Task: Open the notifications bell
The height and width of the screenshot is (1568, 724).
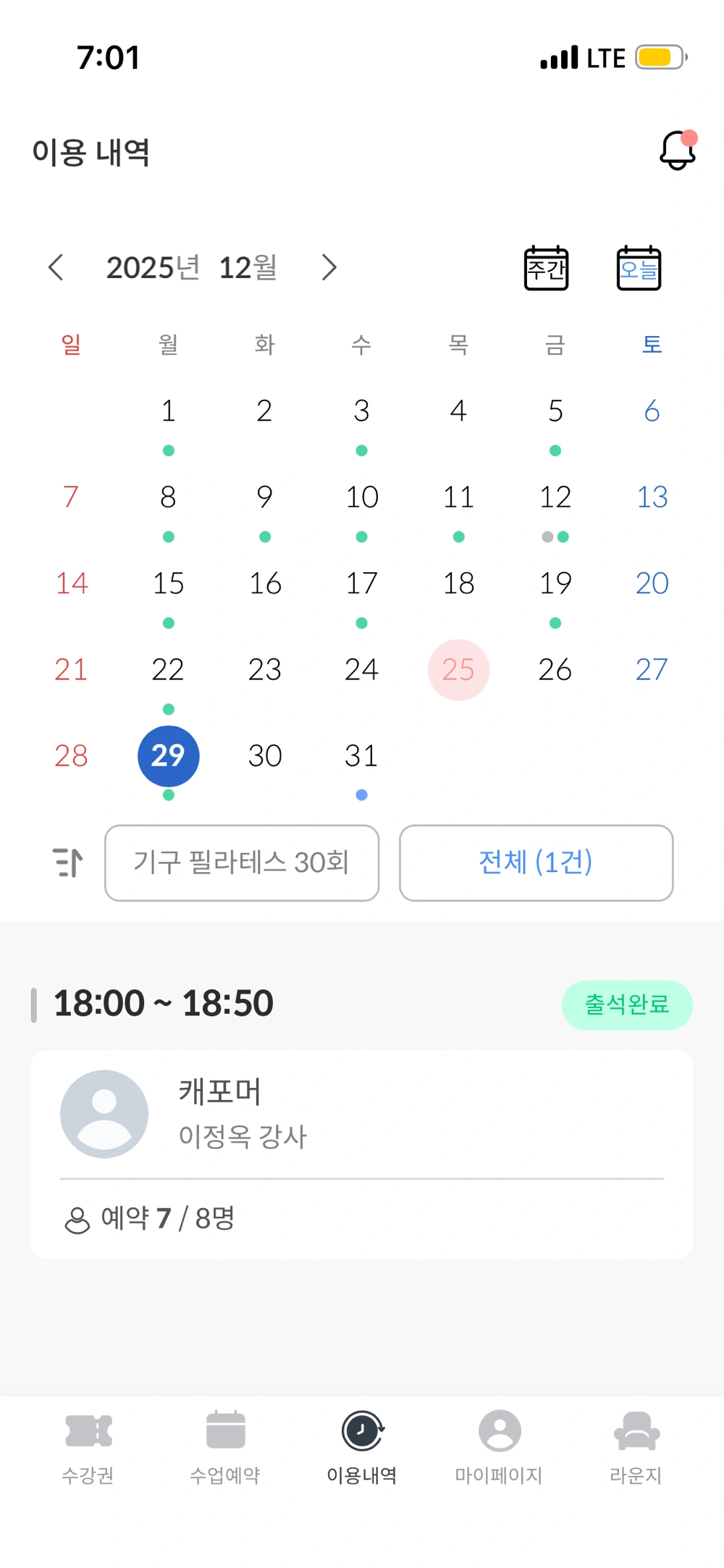Action: (677, 151)
